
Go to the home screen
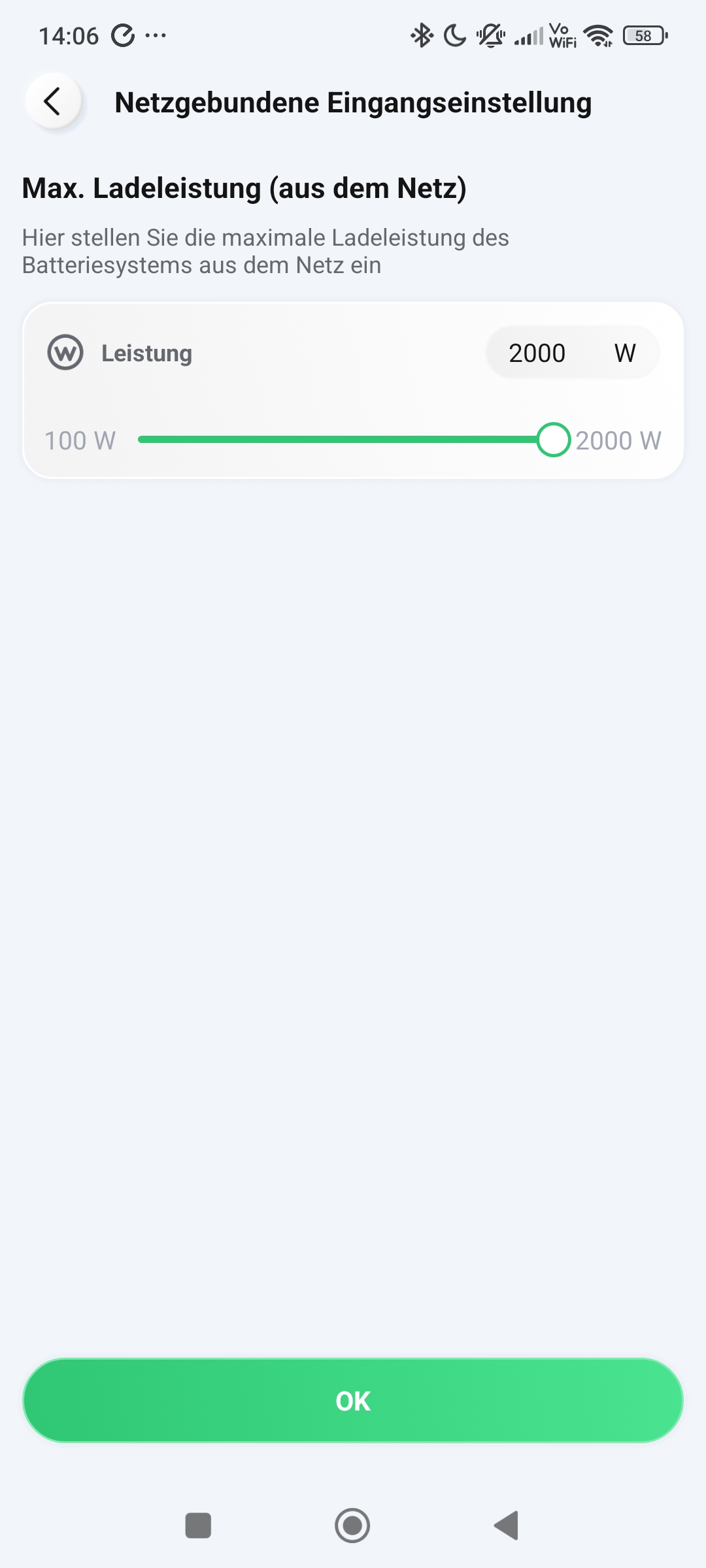point(352,1526)
